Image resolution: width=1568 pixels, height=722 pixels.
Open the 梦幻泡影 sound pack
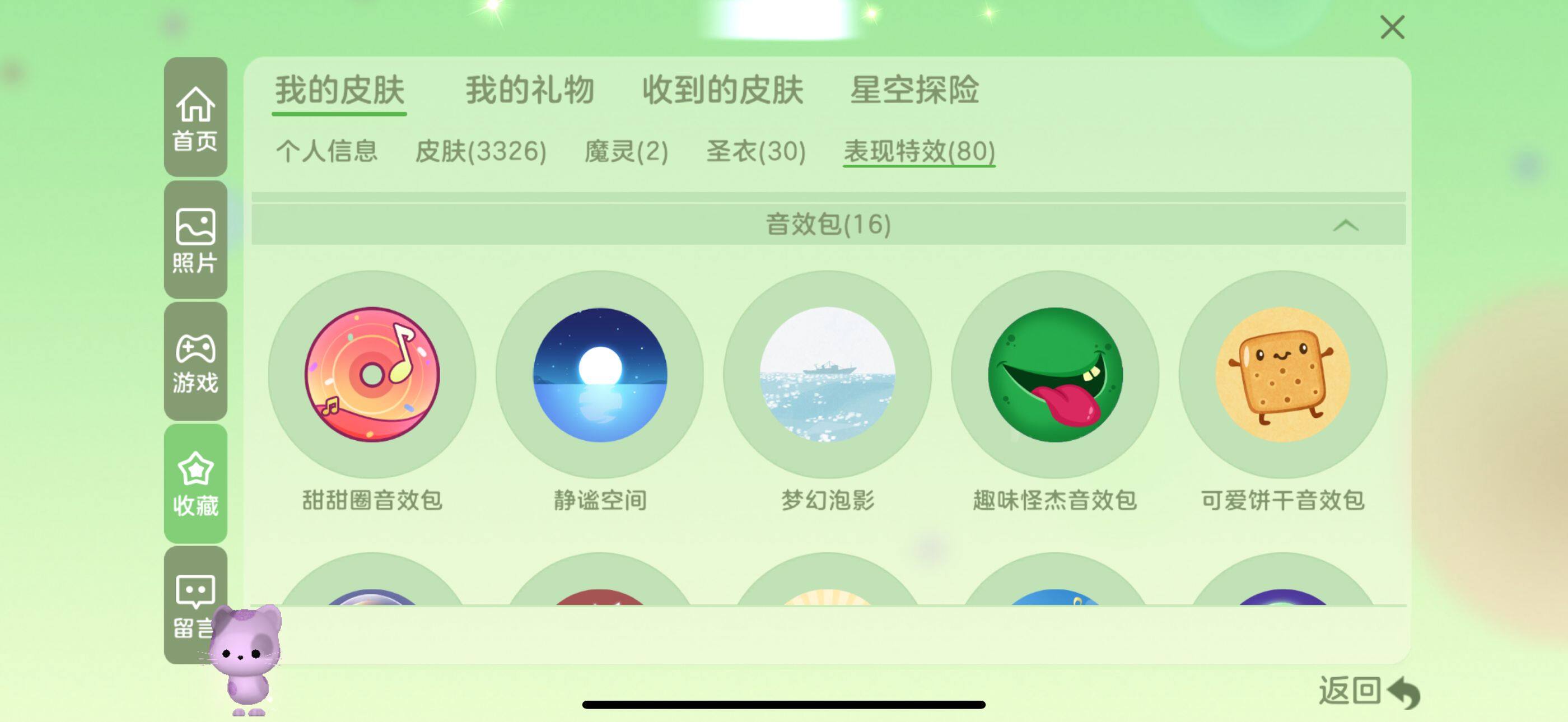click(827, 374)
